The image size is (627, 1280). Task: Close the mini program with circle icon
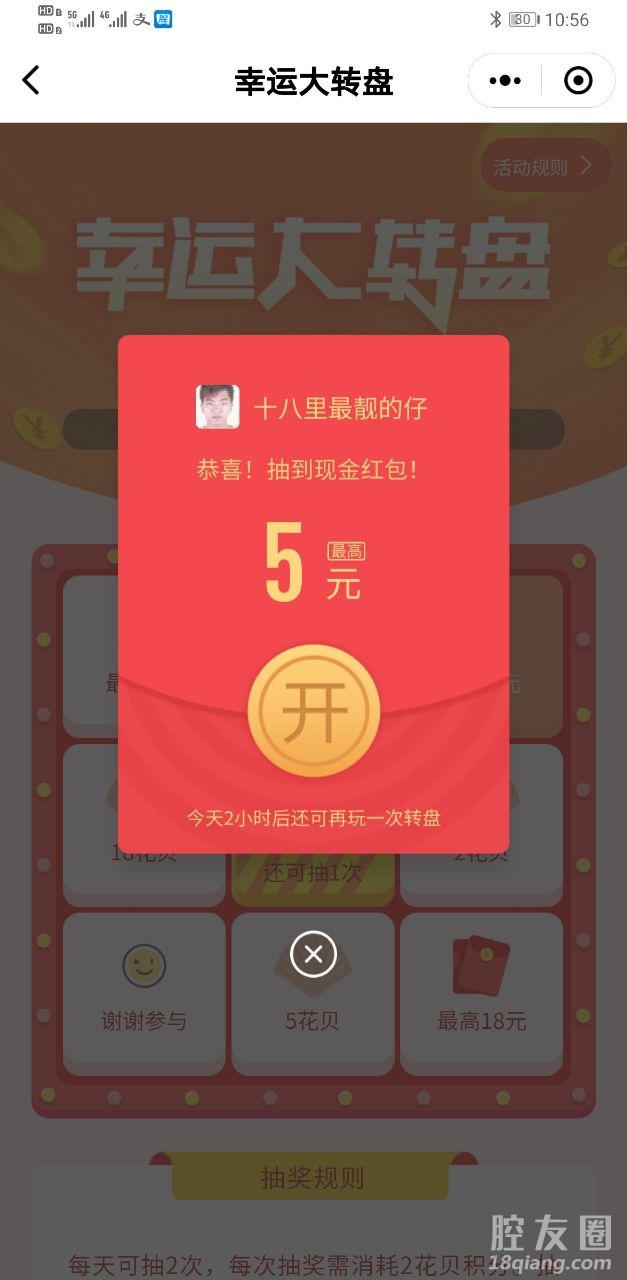click(578, 81)
